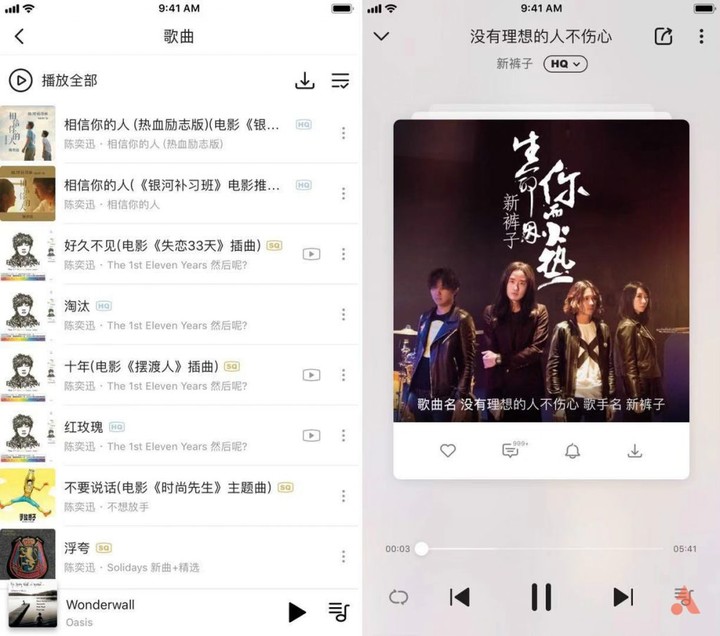Resume Wonderwall in the mini player

pyautogui.click(x=297, y=612)
